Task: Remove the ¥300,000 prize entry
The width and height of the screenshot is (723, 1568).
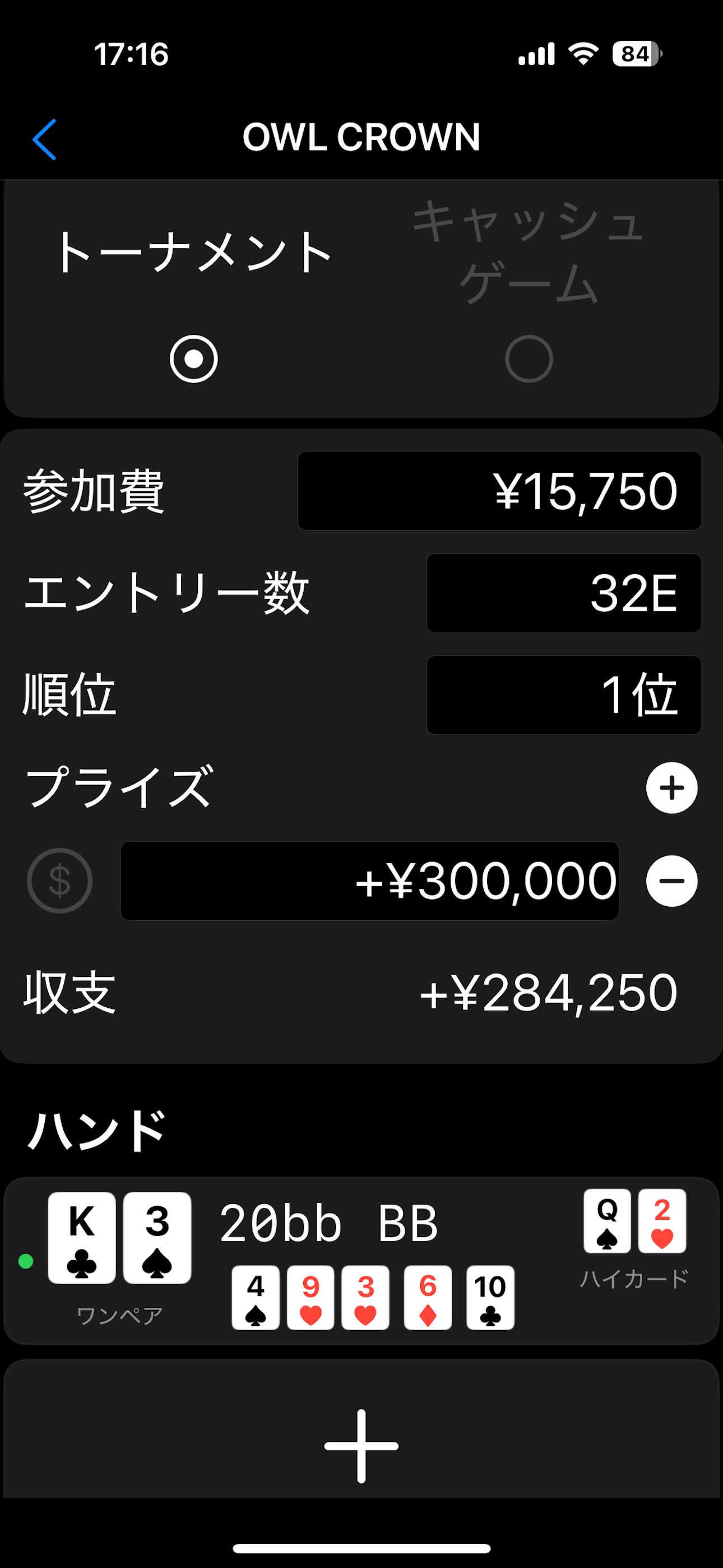Action: 671,881
